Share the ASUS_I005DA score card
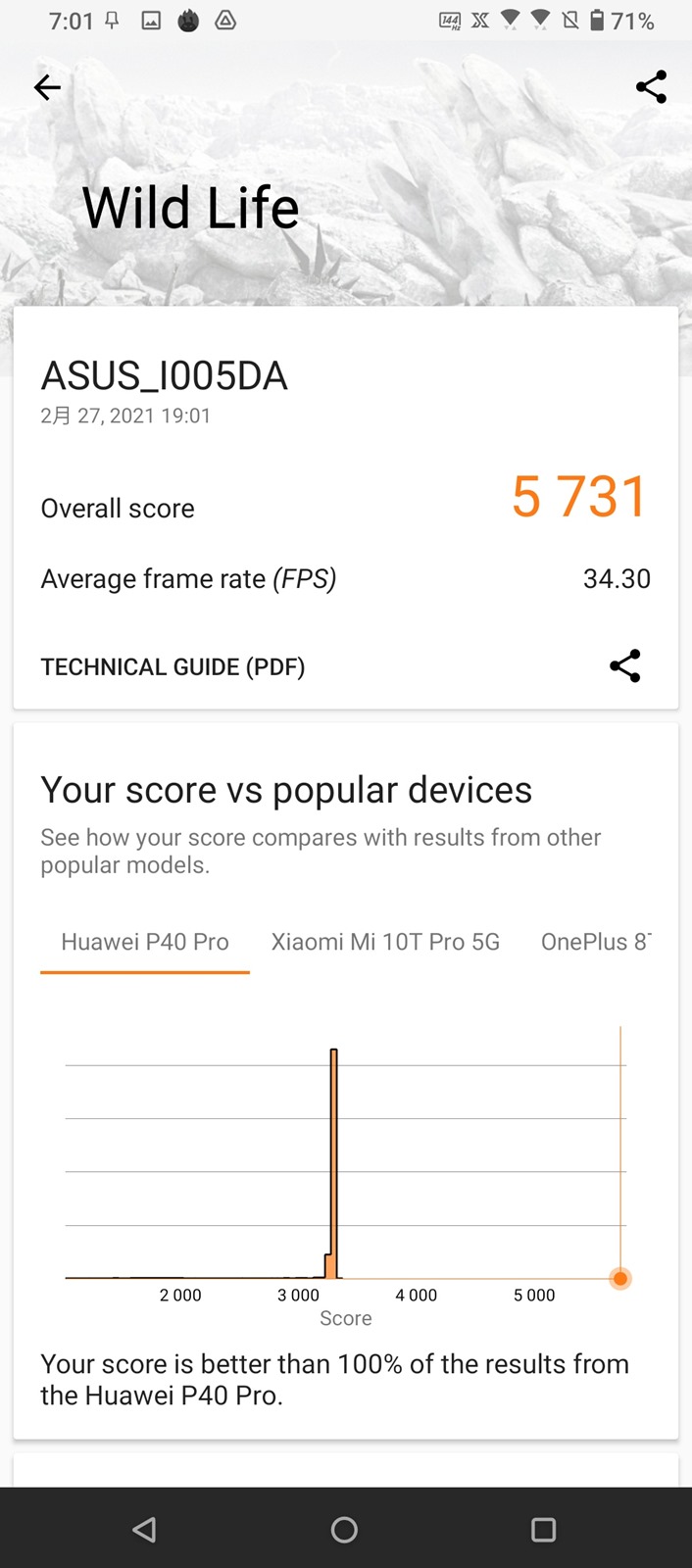Viewport: 692px width, 1568px height. 624,666
